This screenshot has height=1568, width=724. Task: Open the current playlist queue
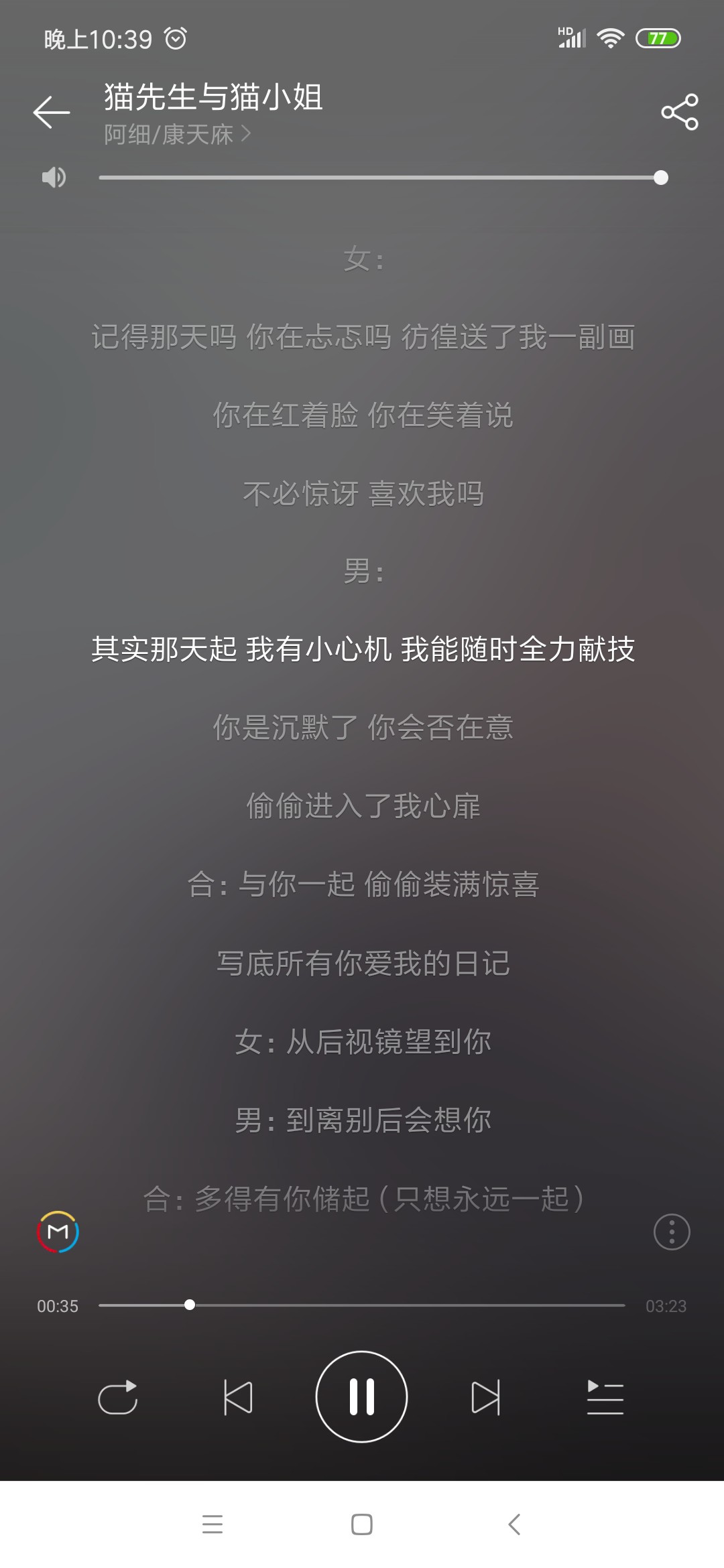(605, 1397)
